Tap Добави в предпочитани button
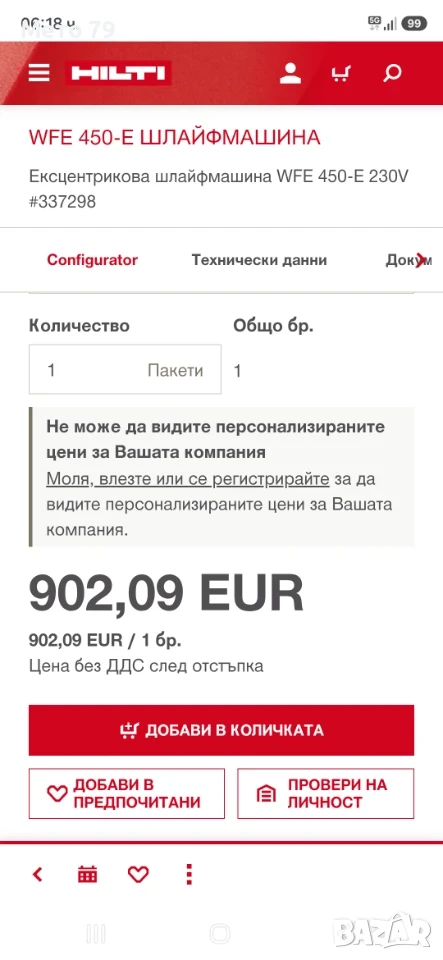The image size is (443, 960). click(x=127, y=793)
